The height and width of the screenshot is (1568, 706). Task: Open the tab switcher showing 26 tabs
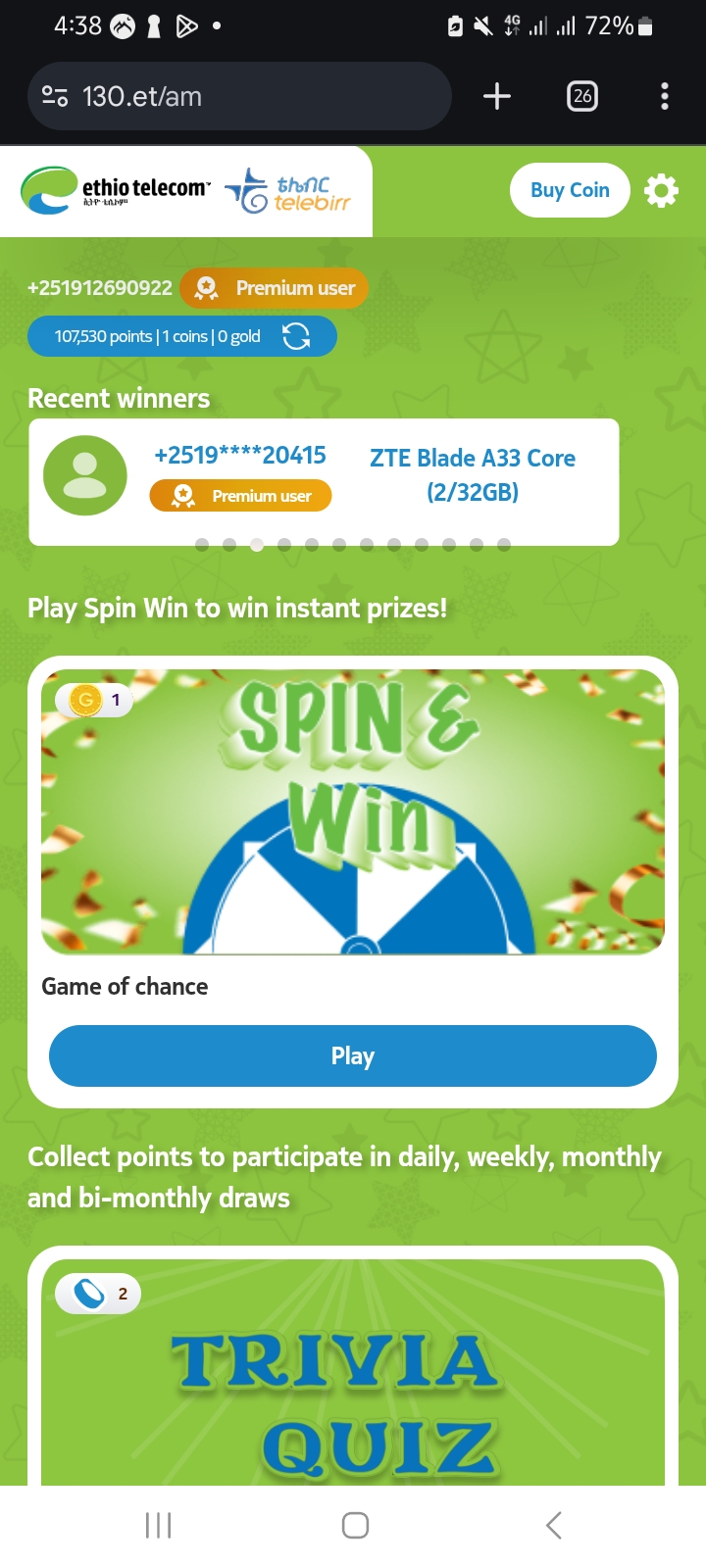(582, 96)
